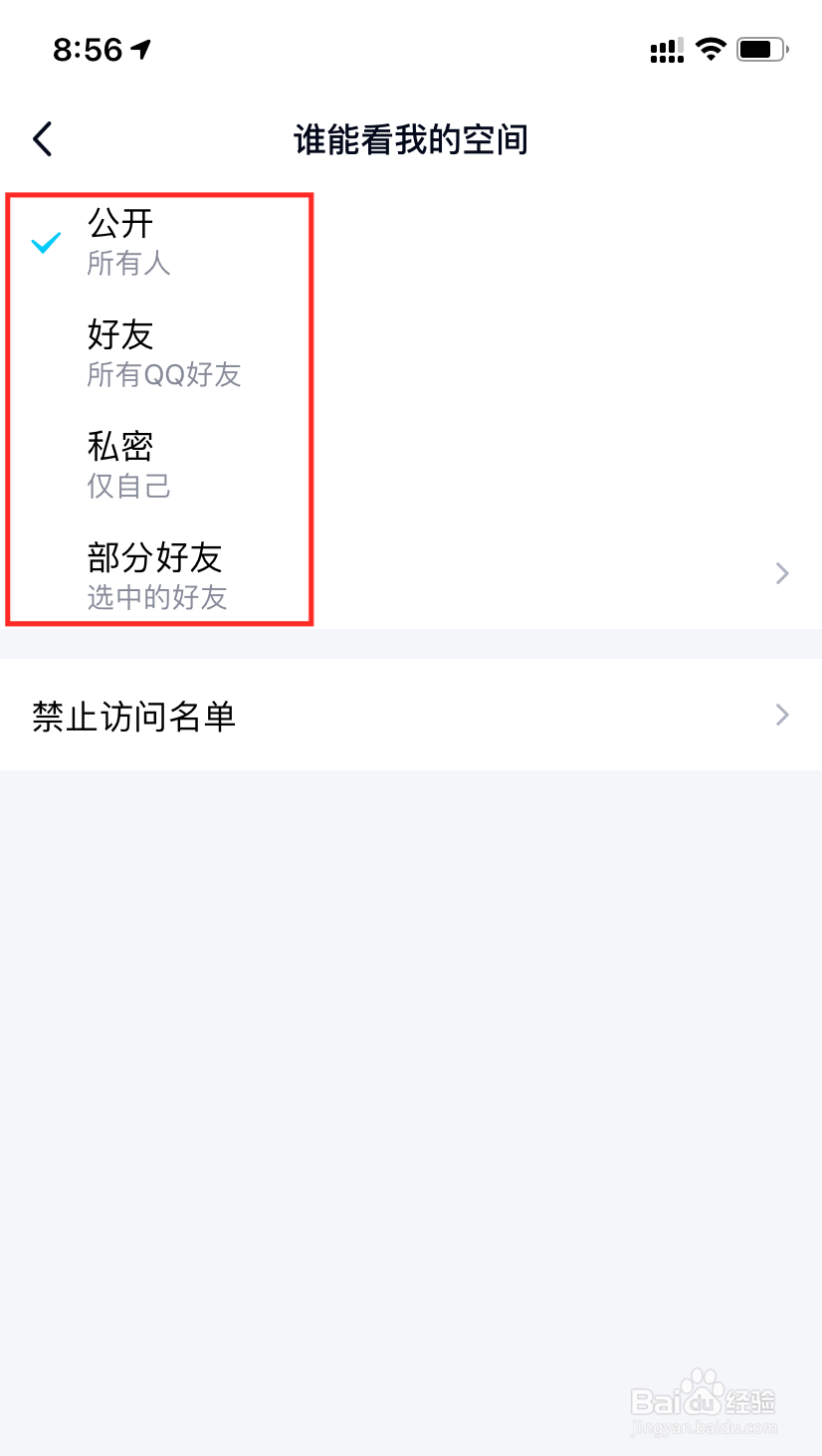Select the 好友 visibility option
Screen dimensions: 822x1456
pyautogui.click(x=119, y=336)
